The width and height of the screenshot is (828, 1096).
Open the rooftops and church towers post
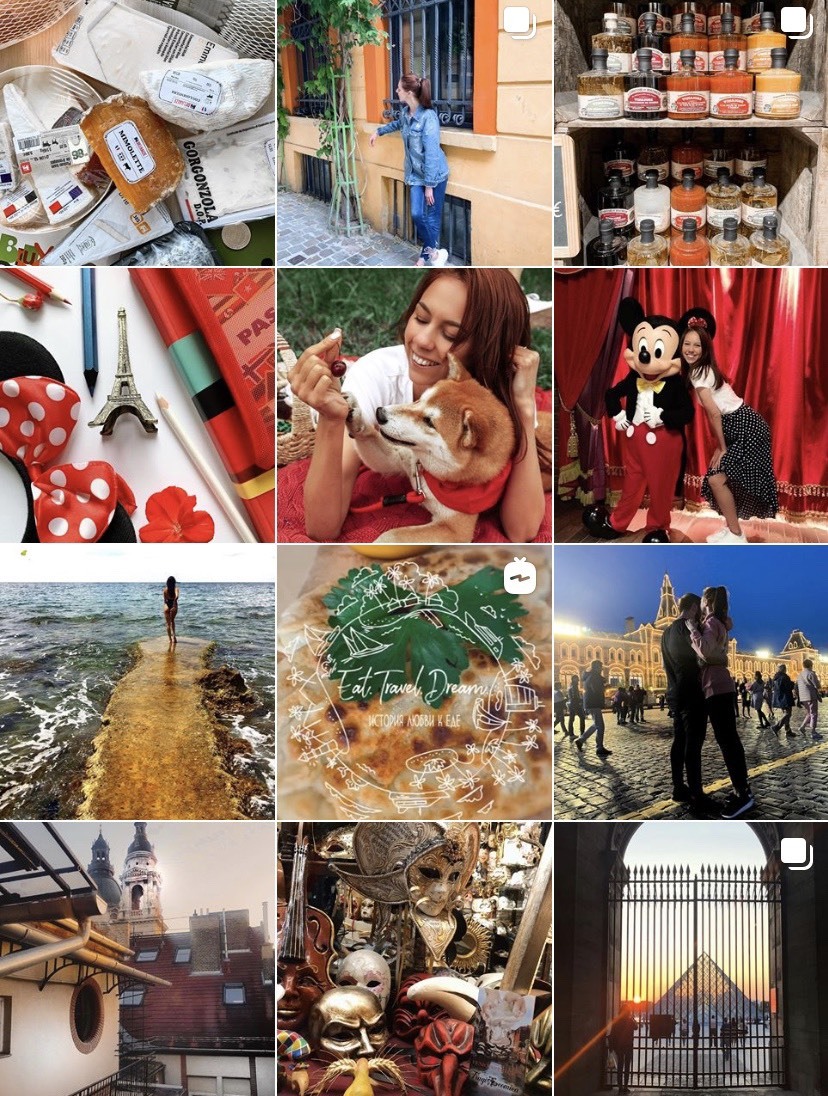point(137,958)
